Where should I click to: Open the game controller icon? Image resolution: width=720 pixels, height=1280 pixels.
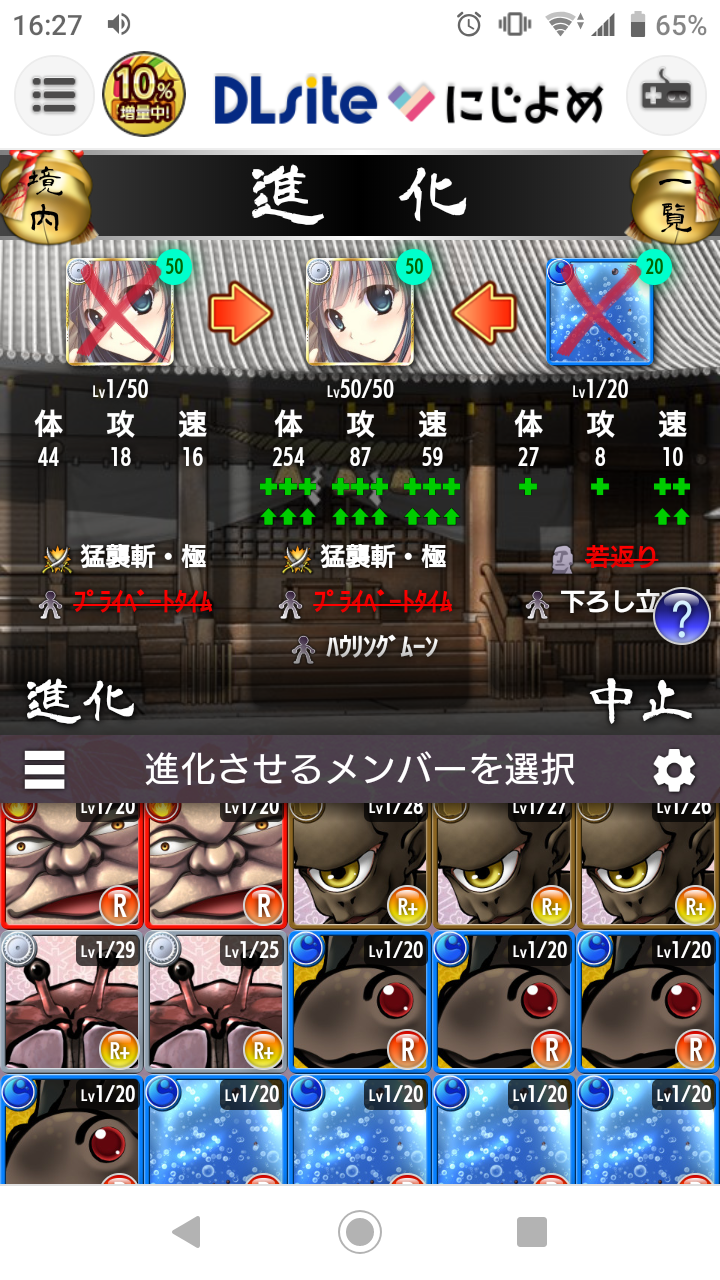click(665, 96)
